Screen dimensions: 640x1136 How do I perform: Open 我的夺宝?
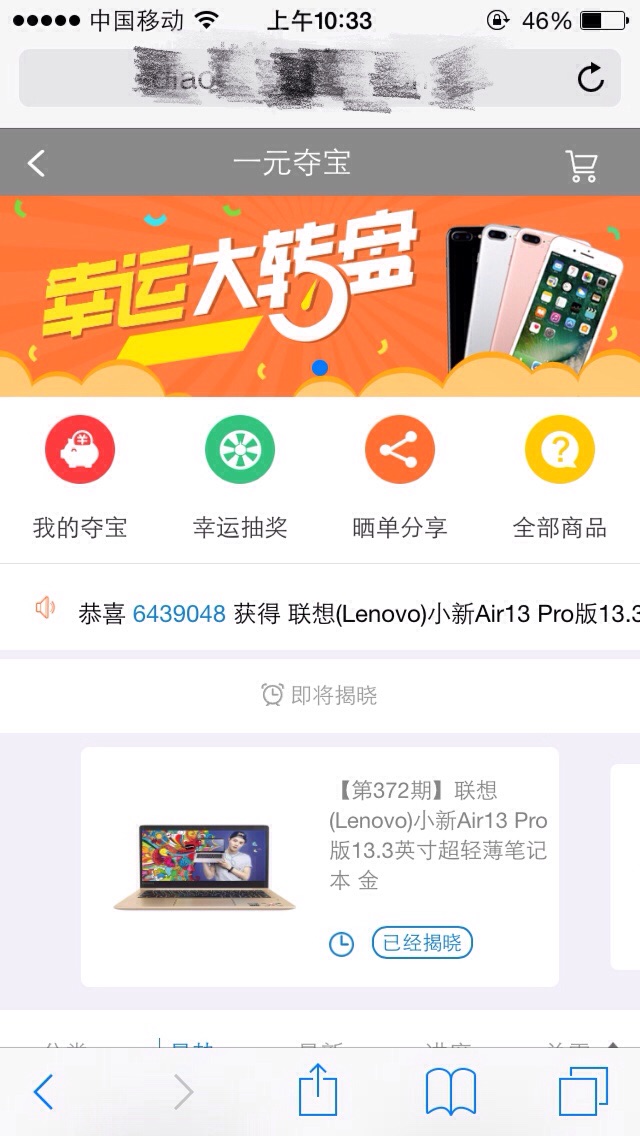click(80, 477)
